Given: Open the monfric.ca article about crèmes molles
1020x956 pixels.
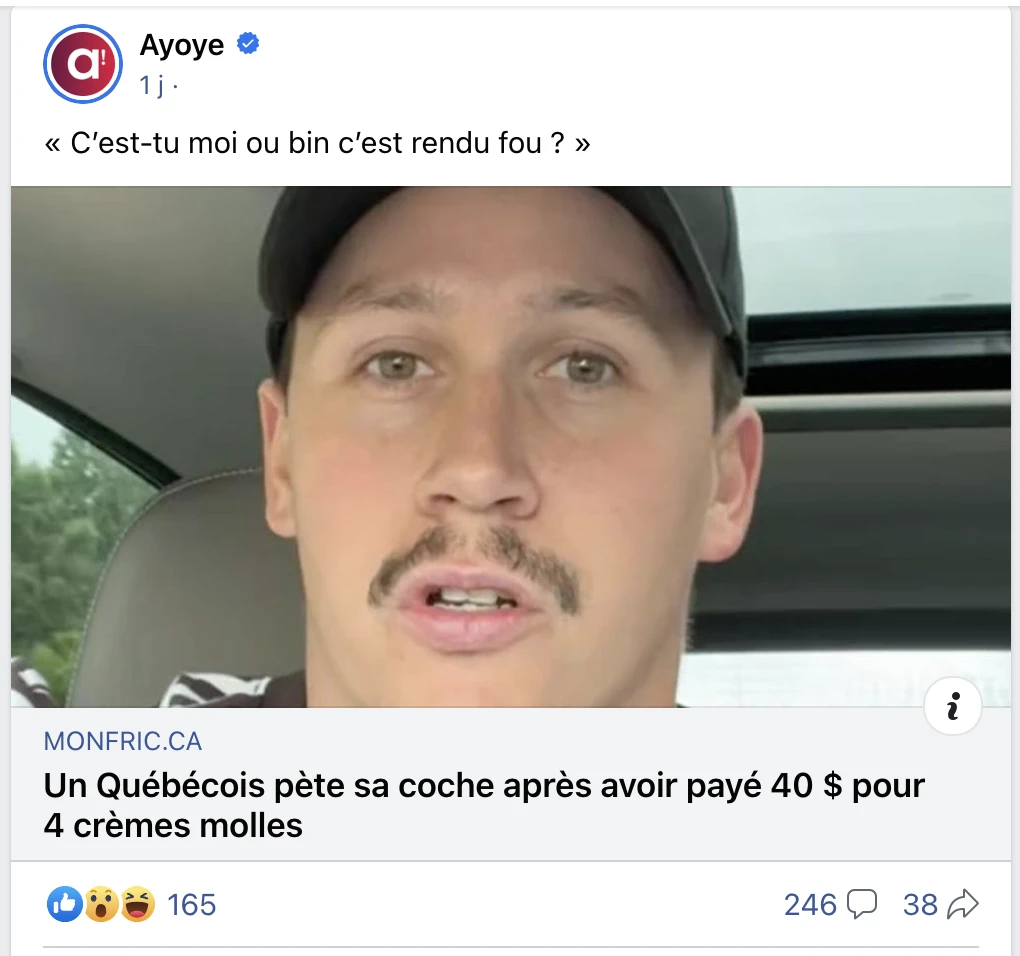Looking at the screenshot, I should pos(483,805).
